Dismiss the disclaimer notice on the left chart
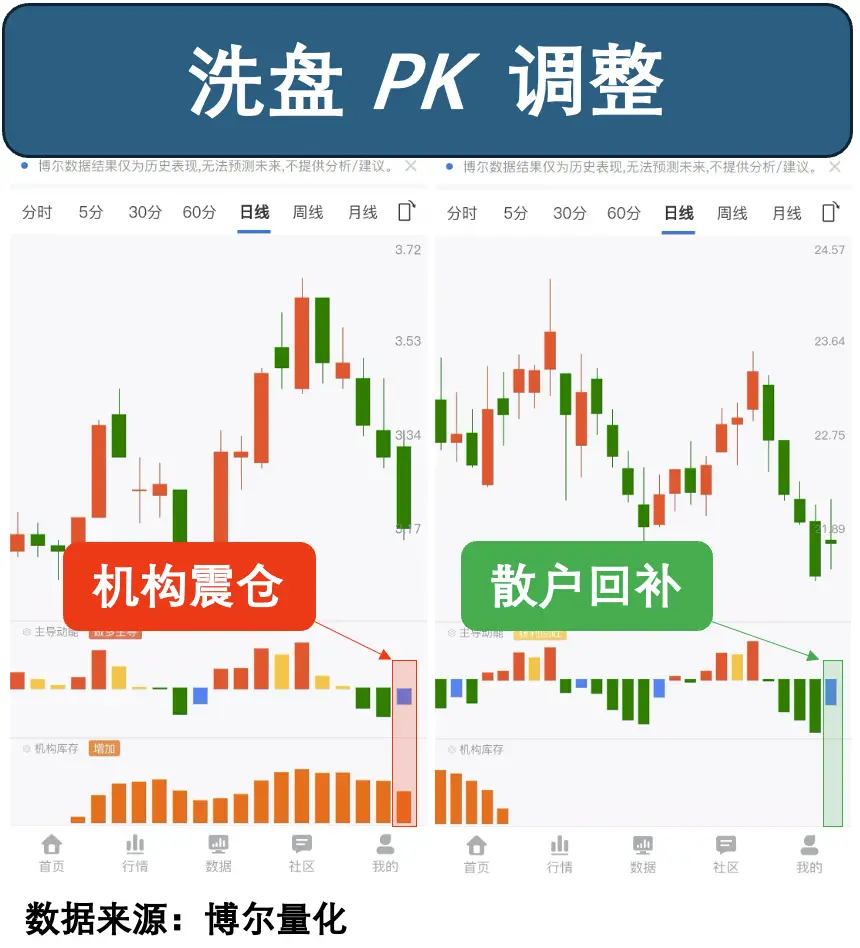Viewport: 860px width, 948px height. pyautogui.click(x=410, y=168)
